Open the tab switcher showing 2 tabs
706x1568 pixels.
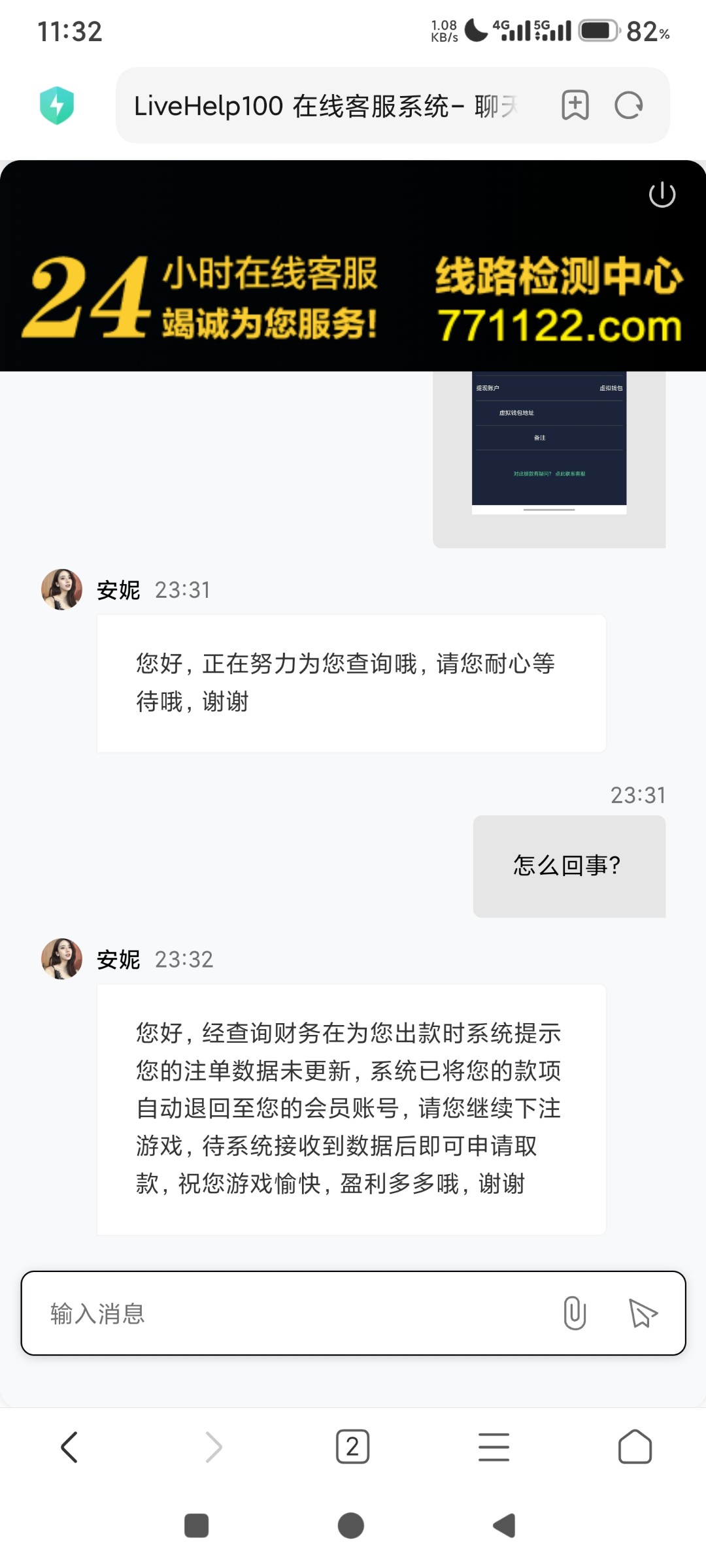tap(352, 1447)
